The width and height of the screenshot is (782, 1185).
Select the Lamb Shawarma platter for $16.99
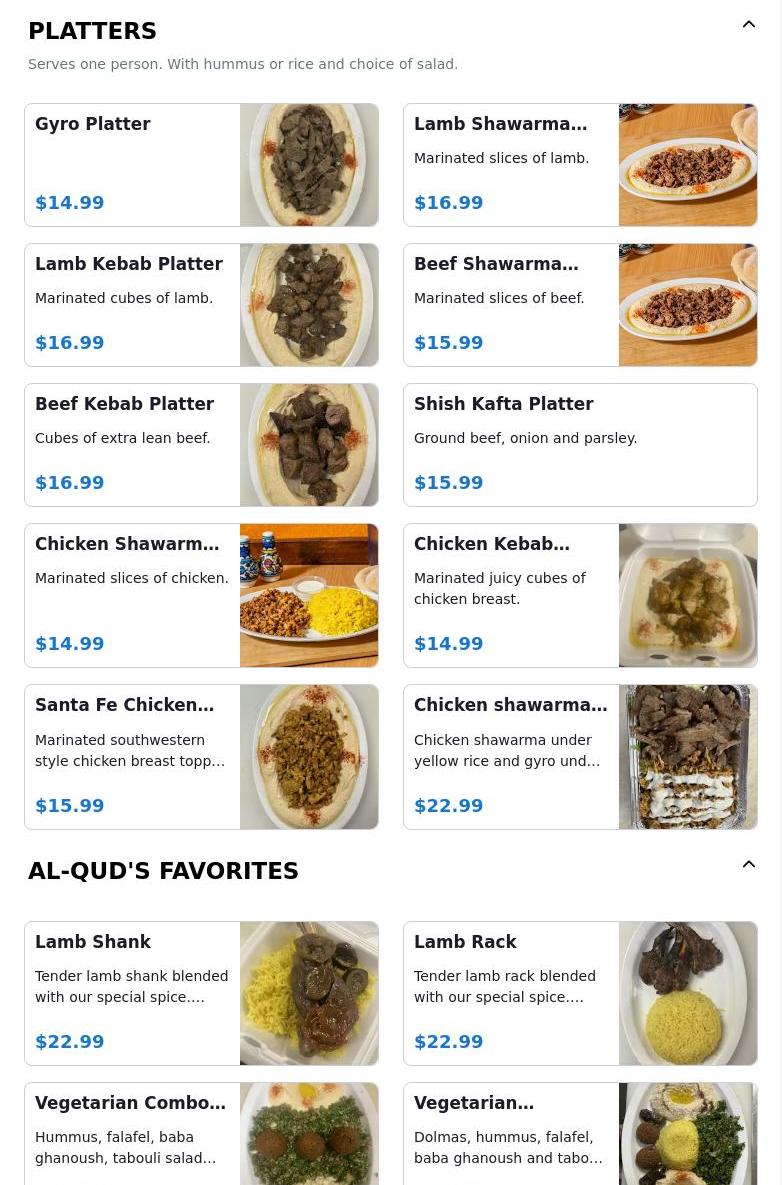tap(580, 165)
